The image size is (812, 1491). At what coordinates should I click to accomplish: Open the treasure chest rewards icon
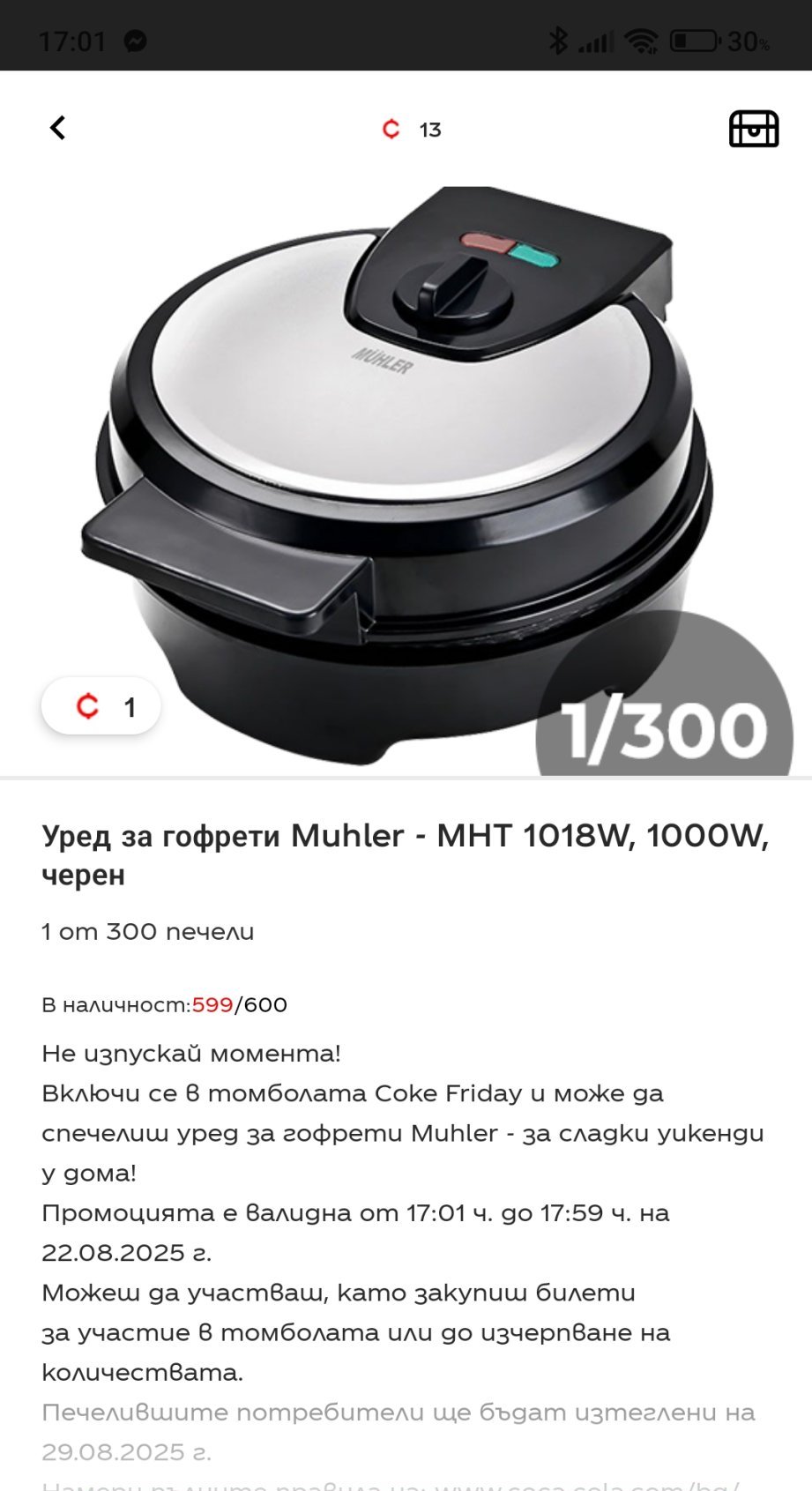(x=753, y=129)
